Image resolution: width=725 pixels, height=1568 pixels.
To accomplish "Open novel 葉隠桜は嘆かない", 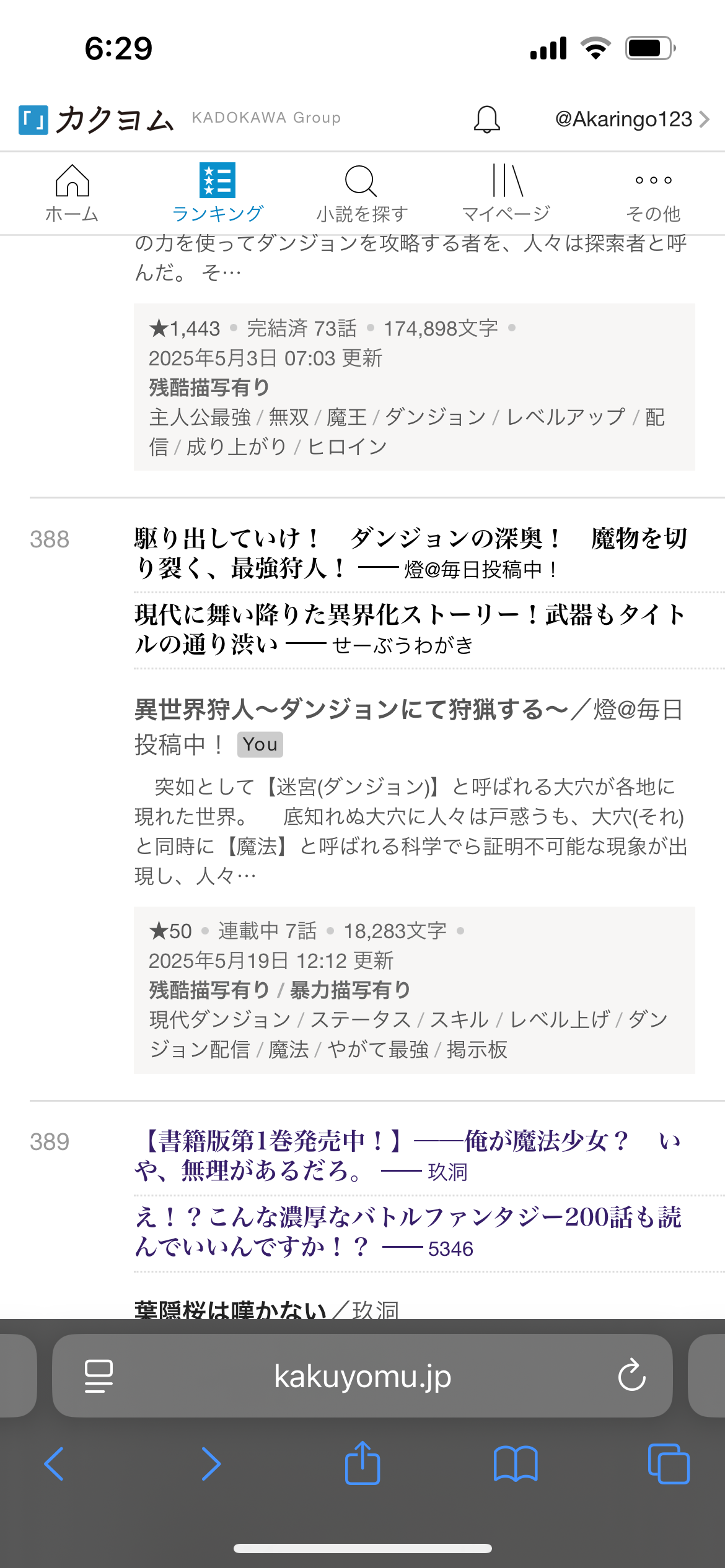I will 231,1308.
